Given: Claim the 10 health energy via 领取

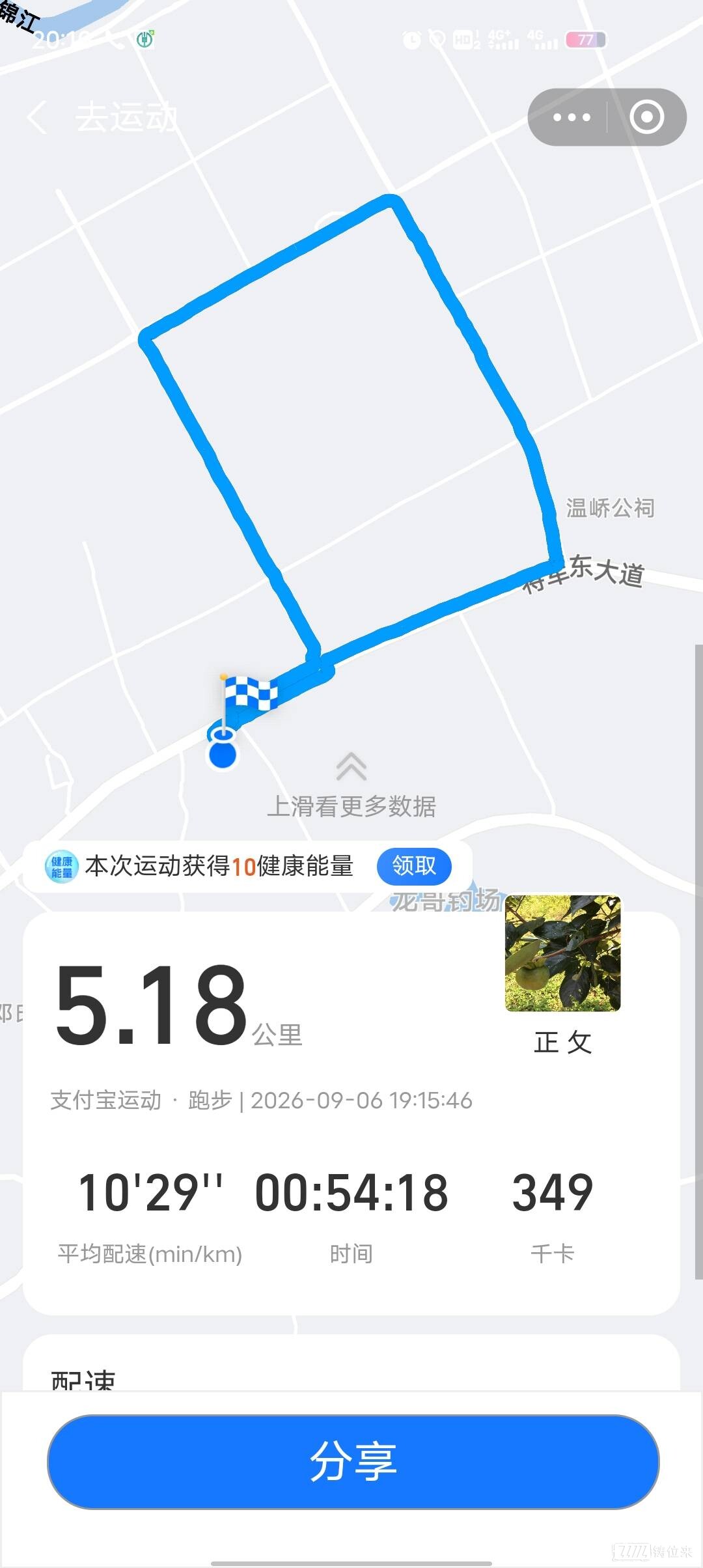Looking at the screenshot, I should 414,866.
